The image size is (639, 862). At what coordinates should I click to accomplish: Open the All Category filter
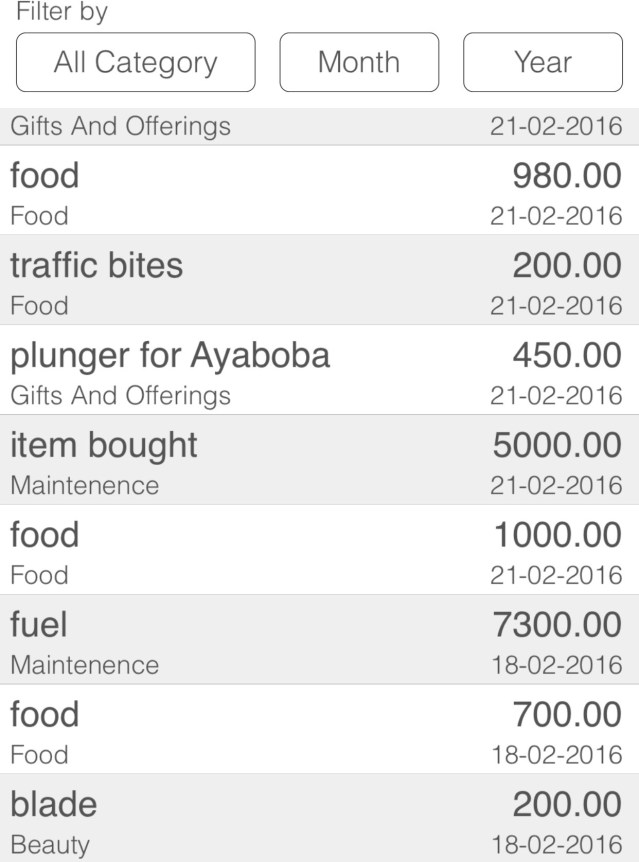136,62
